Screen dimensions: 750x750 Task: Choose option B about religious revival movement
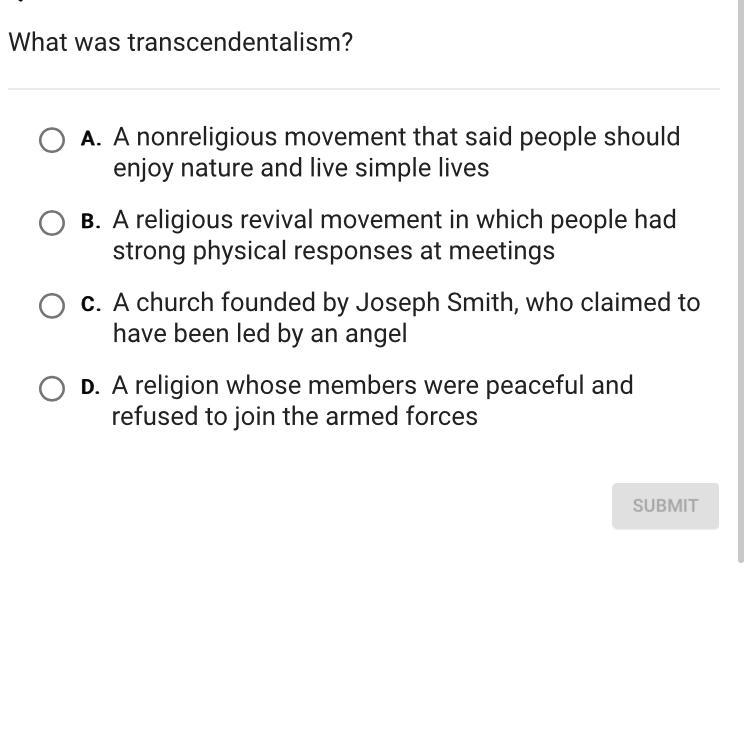(x=52, y=222)
